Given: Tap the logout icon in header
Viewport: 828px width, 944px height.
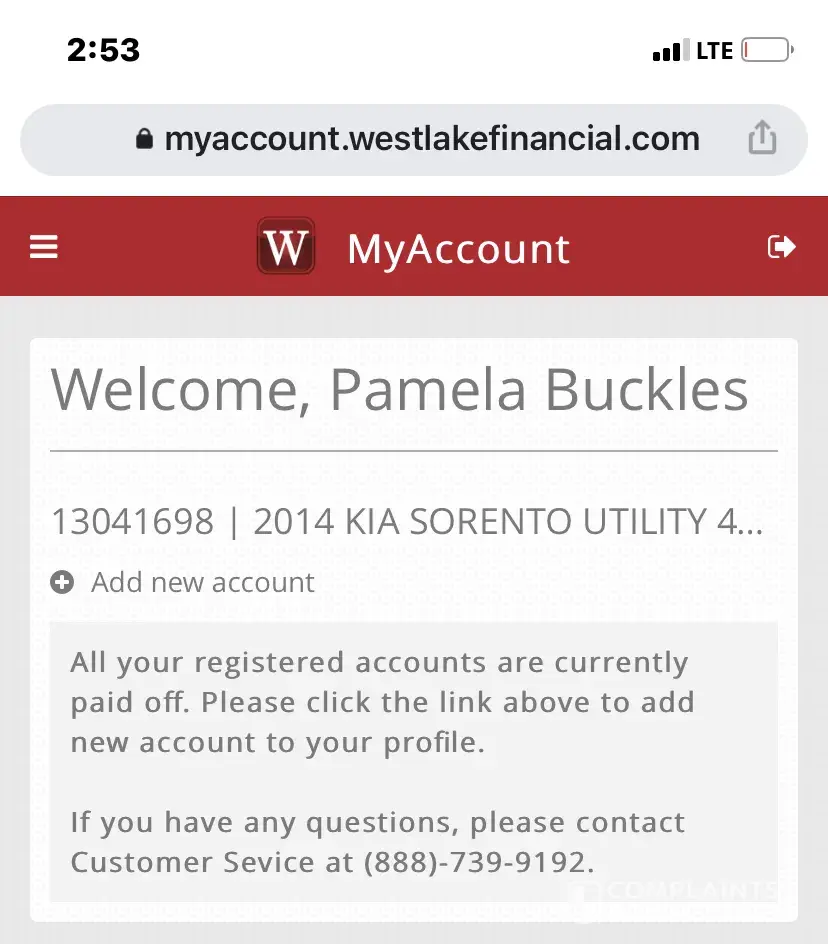Looking at the screenshot, I should pos(781,247).
